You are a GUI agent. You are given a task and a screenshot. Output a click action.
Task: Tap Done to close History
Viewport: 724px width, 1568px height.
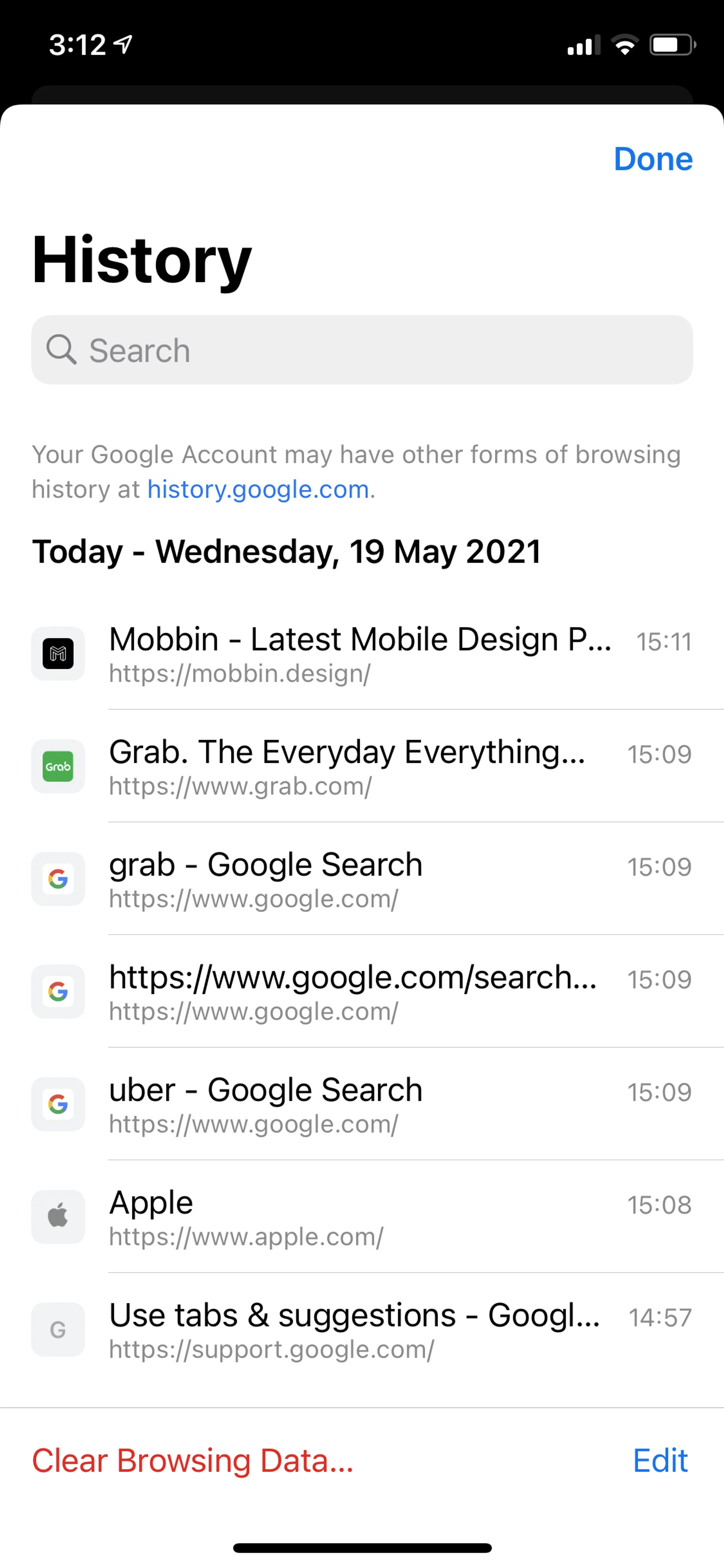click(x=652, y=159)
